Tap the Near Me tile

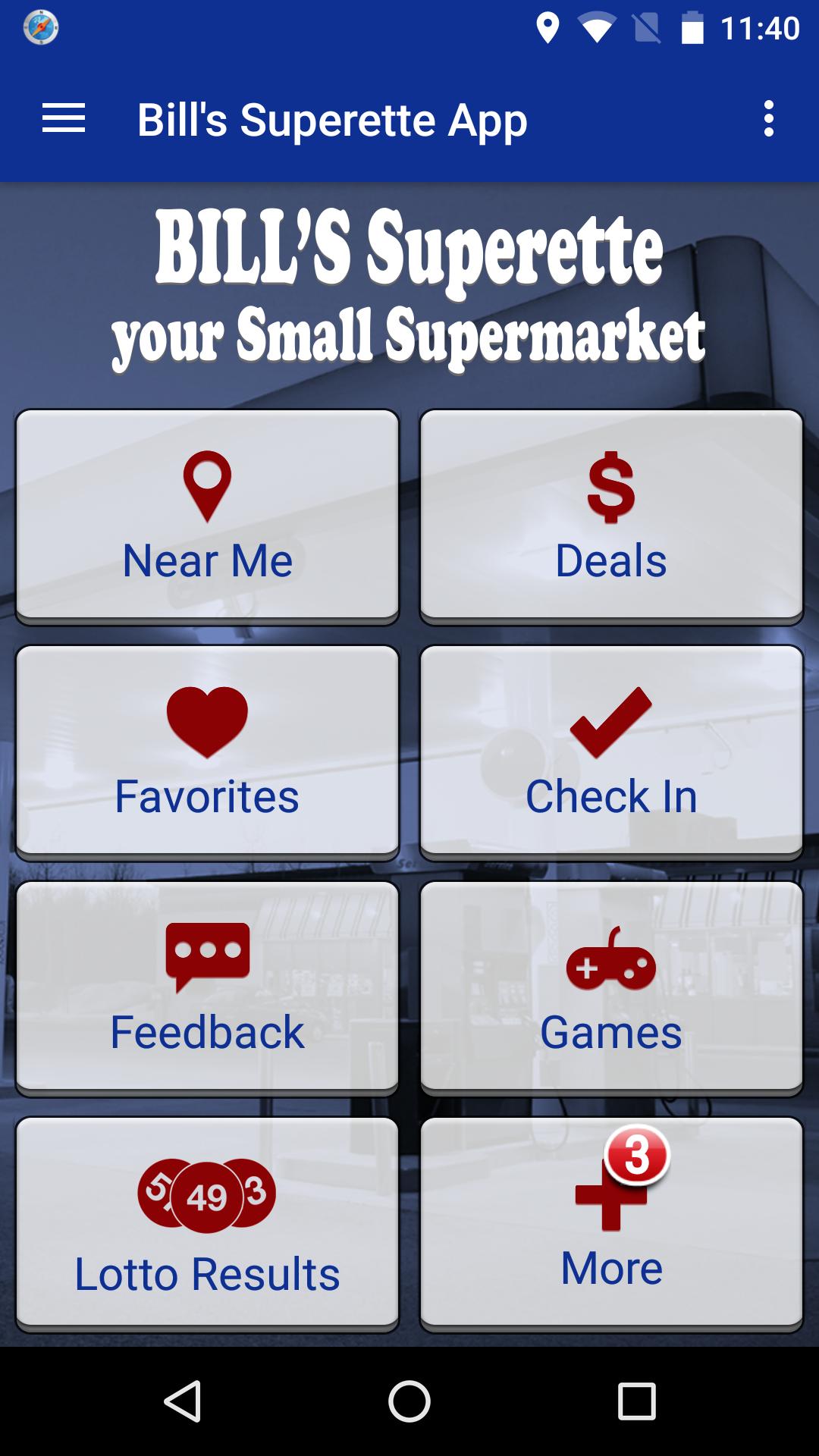click(206, 516)
